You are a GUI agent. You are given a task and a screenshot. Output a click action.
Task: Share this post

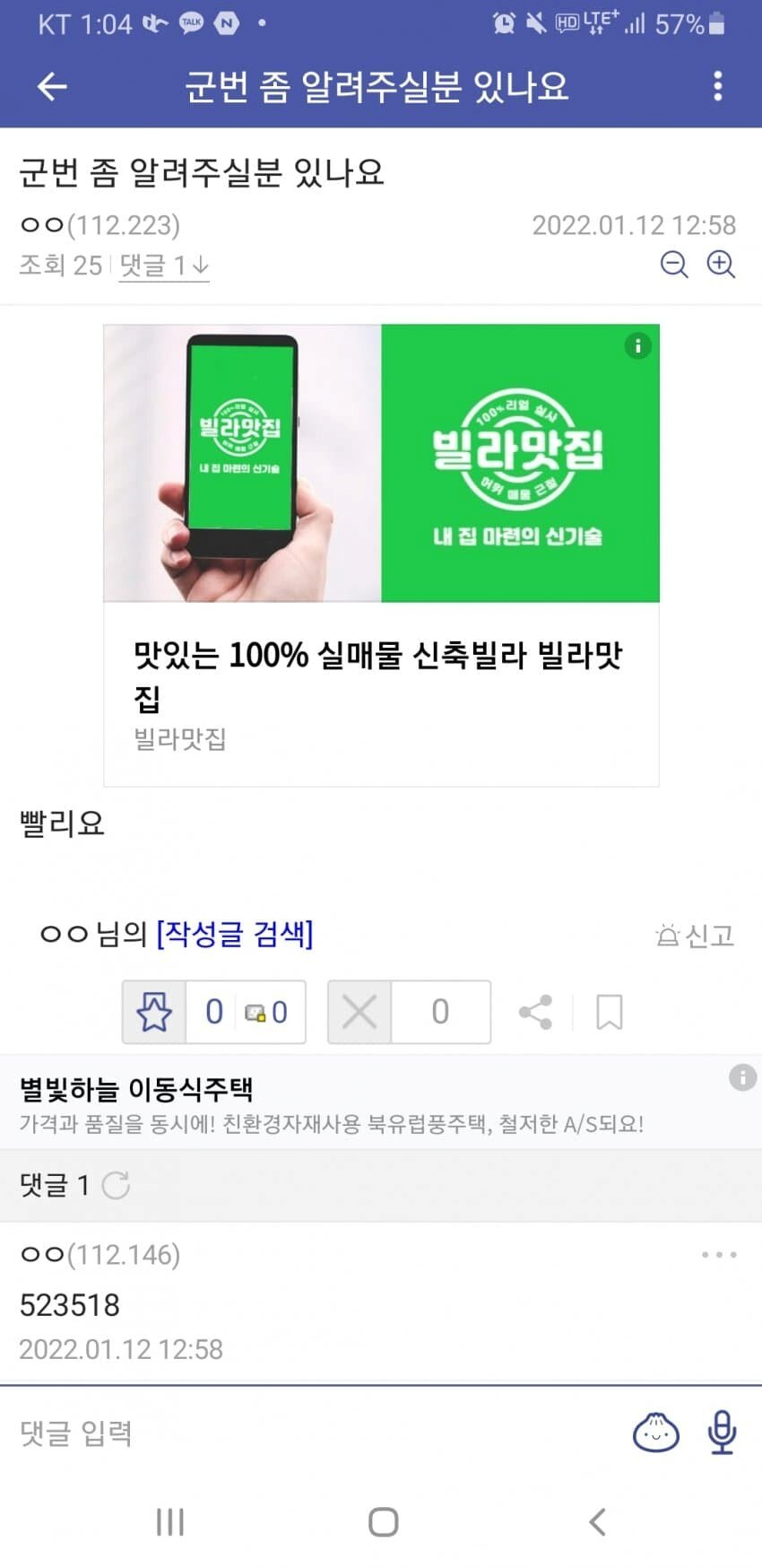pyautogui.click(x=535, y=1012)
